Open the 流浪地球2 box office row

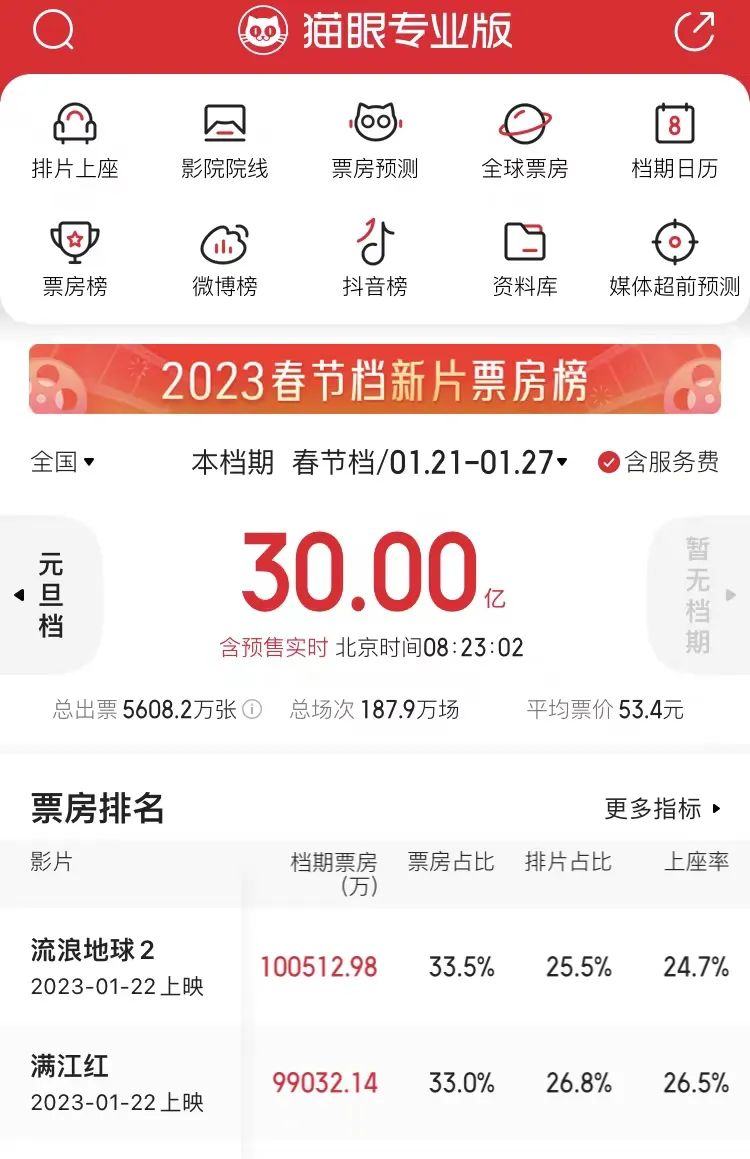coord(375,967)
